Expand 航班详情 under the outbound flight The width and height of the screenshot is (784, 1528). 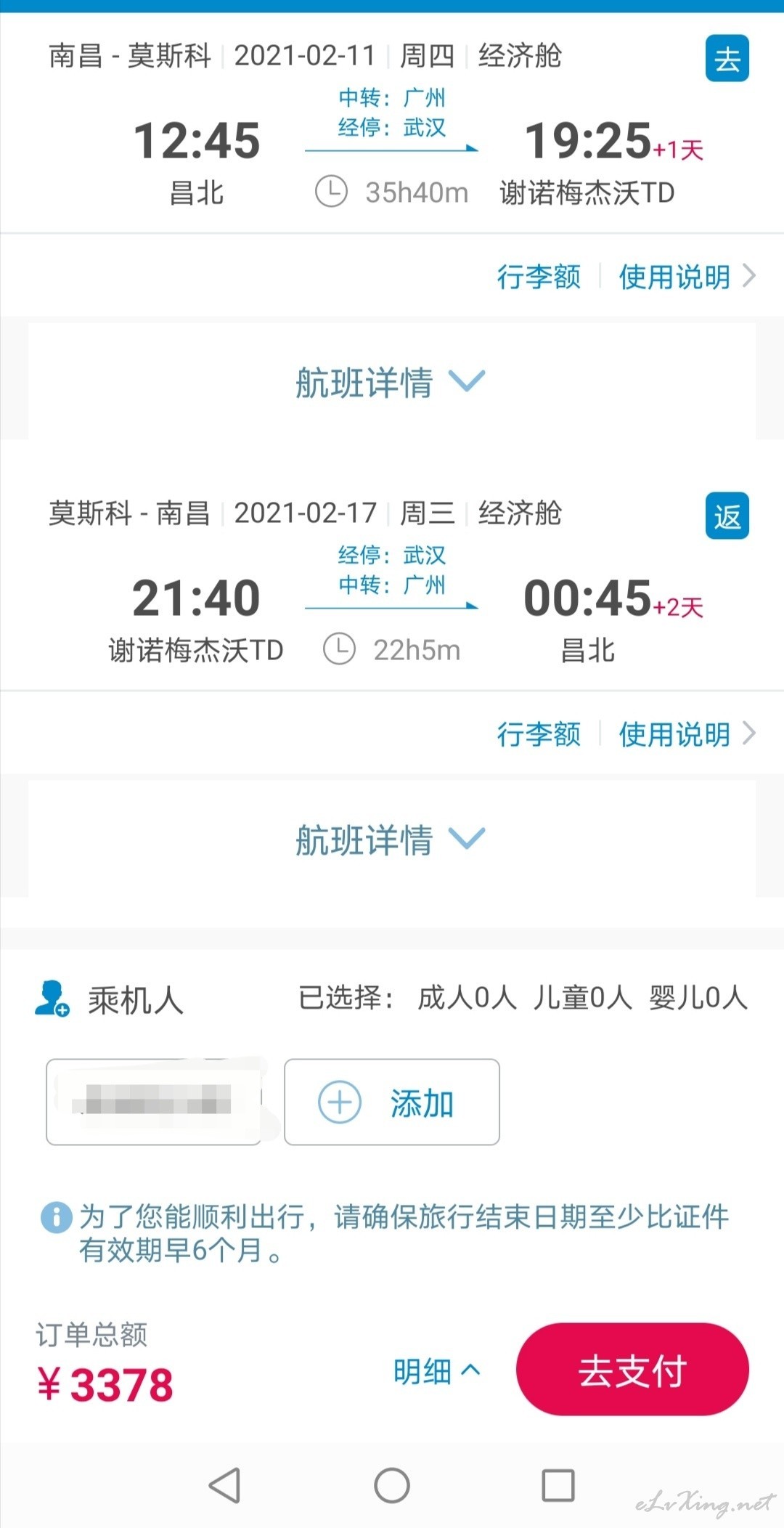[391, 382]
